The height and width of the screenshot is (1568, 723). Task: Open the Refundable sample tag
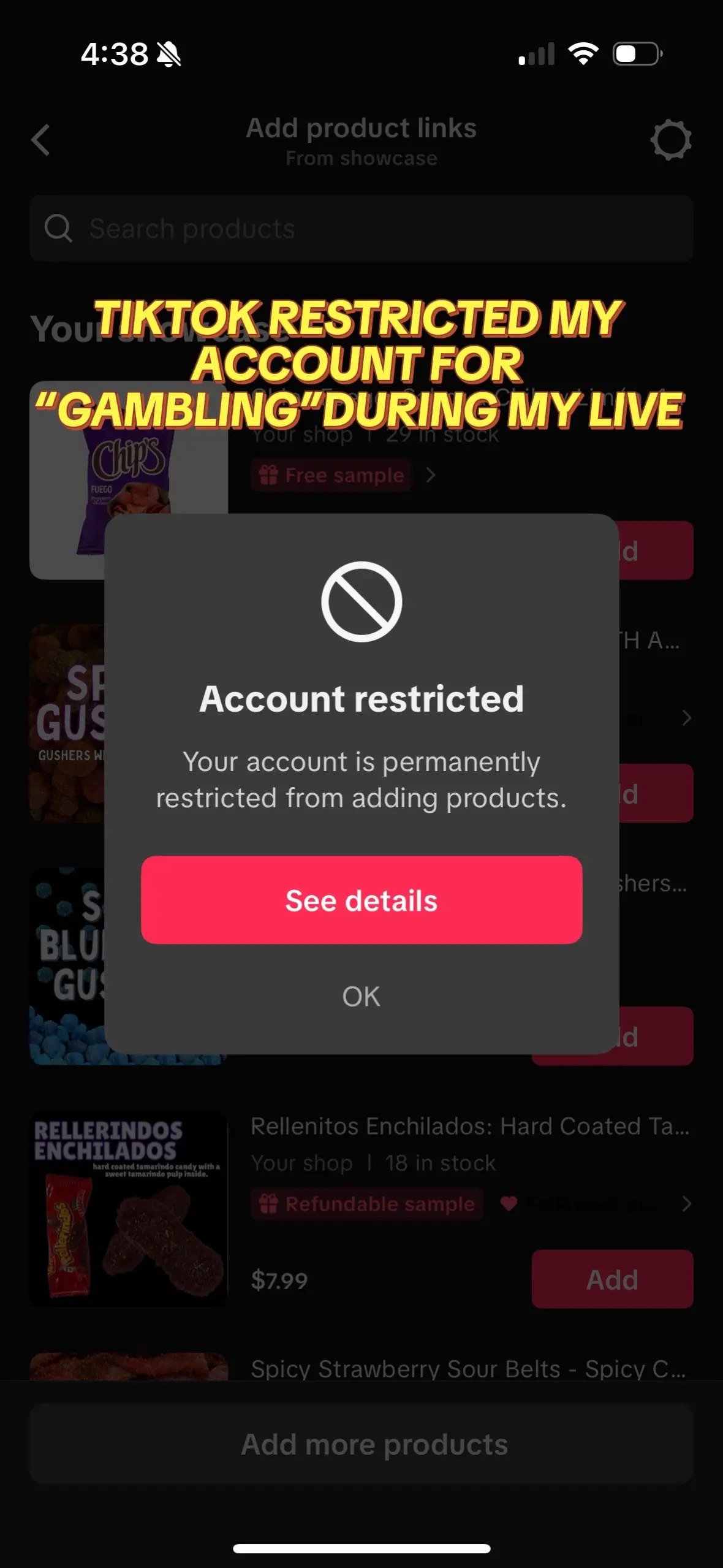(368, 1204)
